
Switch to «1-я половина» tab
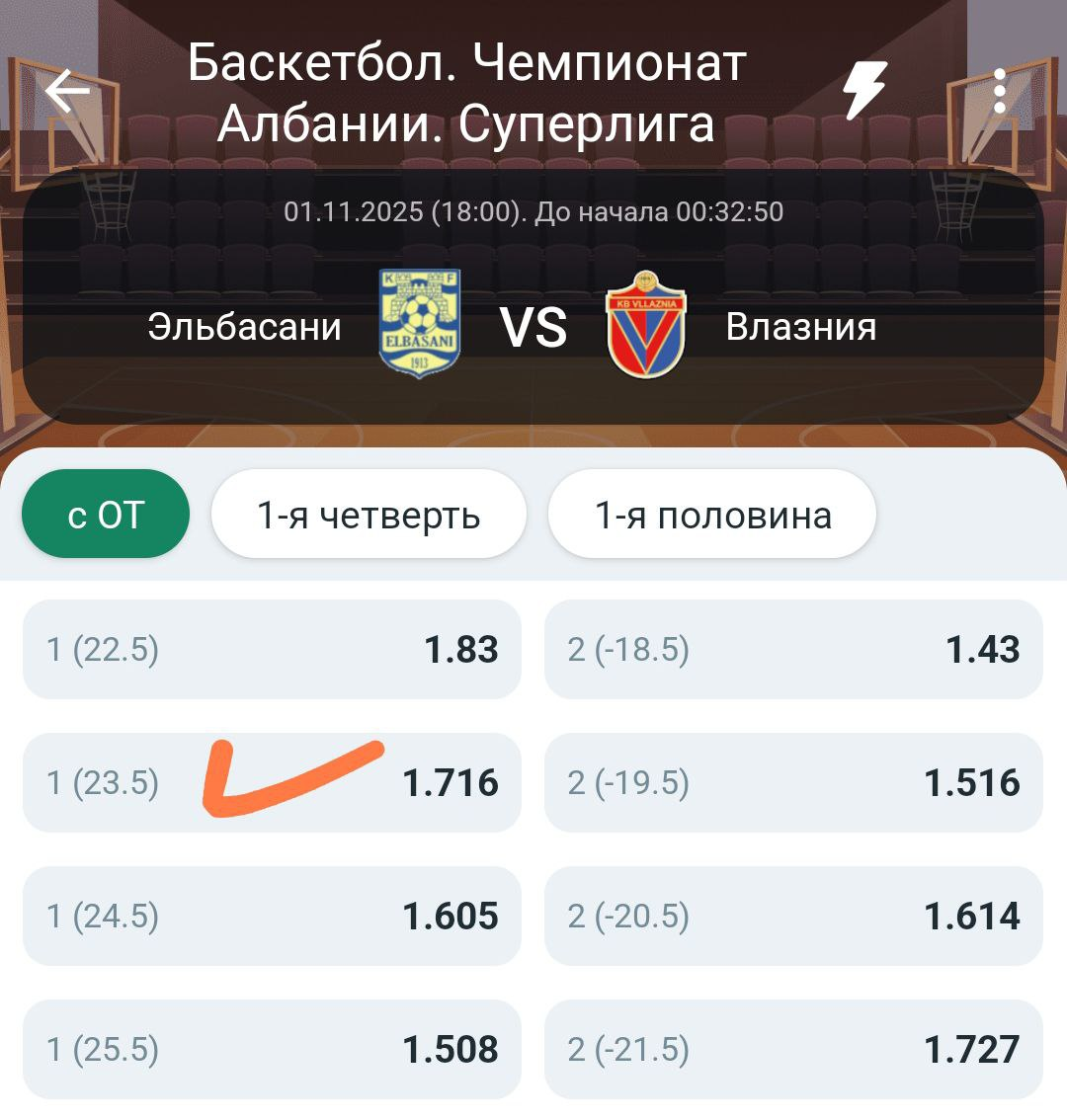pyautogui.click(x=712, y=515)
